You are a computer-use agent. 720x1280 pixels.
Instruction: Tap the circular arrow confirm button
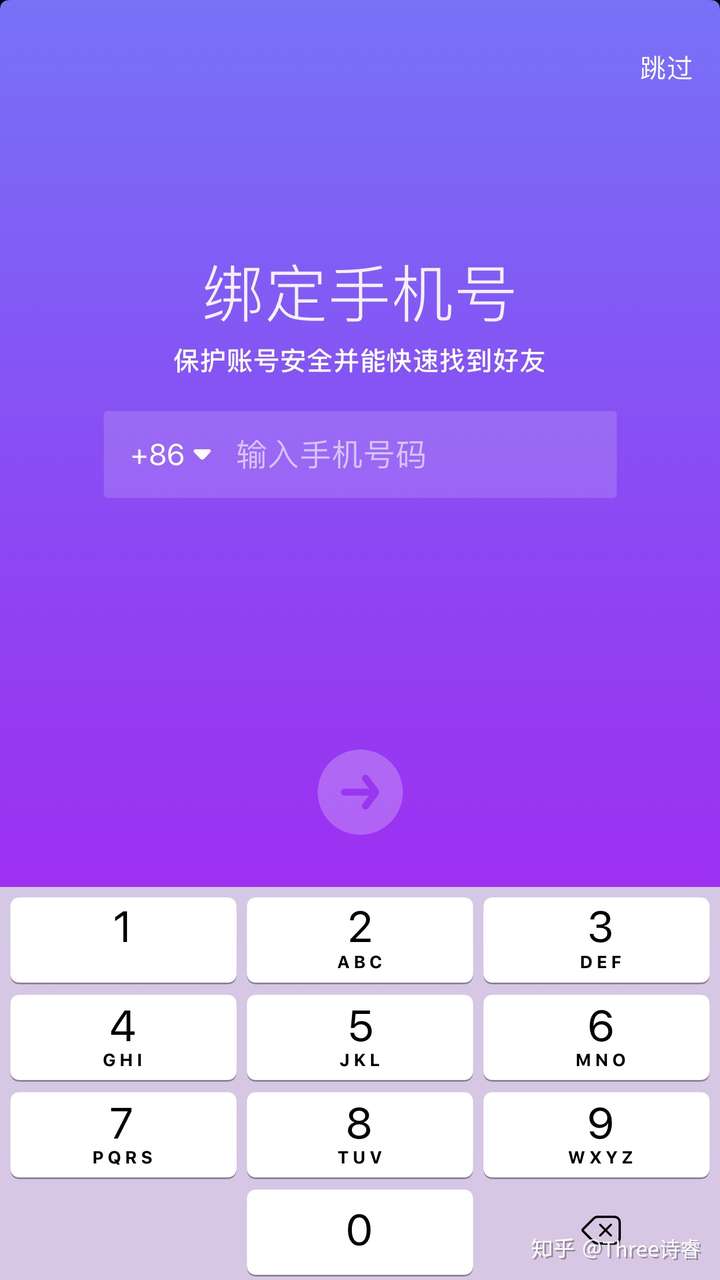[360, 791]
